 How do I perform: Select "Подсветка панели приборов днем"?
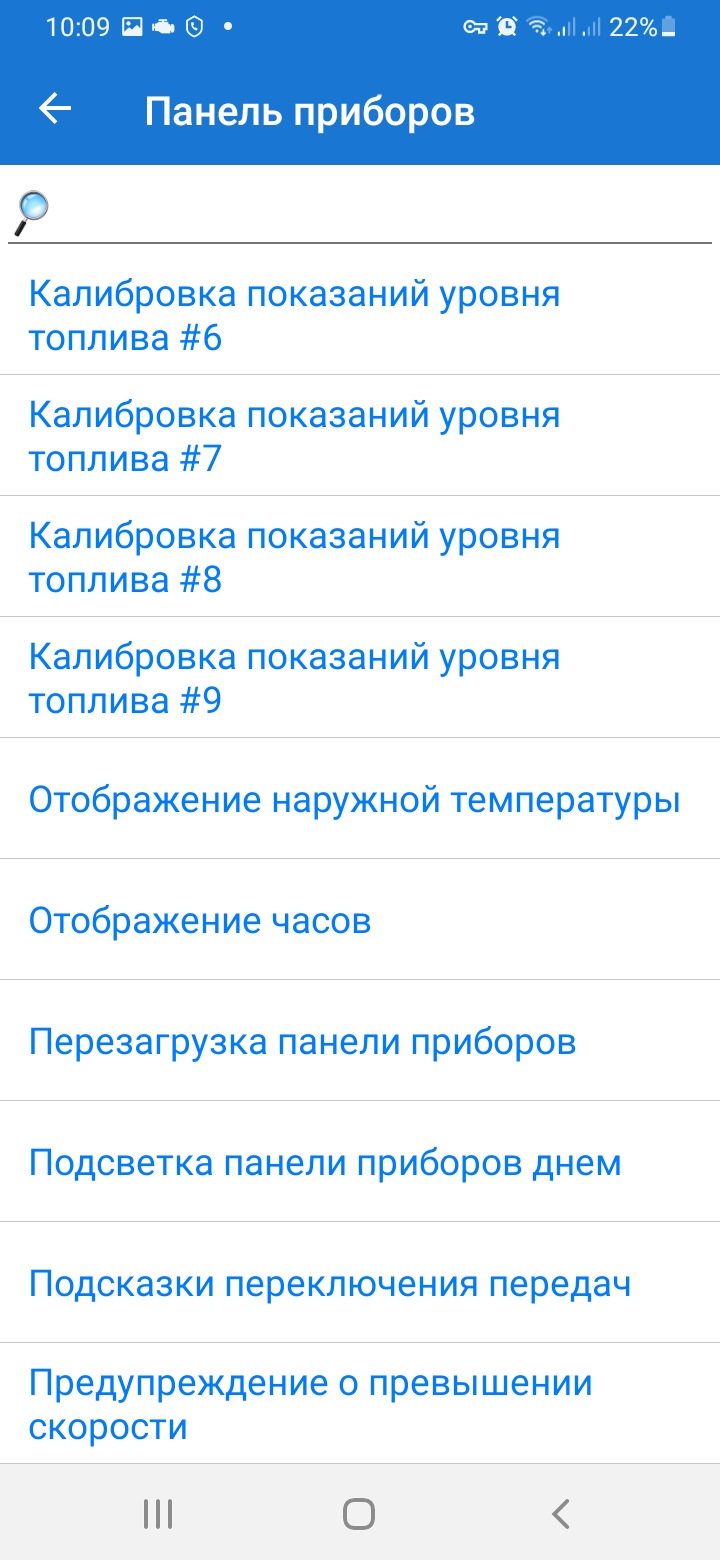coord(327,1162)
